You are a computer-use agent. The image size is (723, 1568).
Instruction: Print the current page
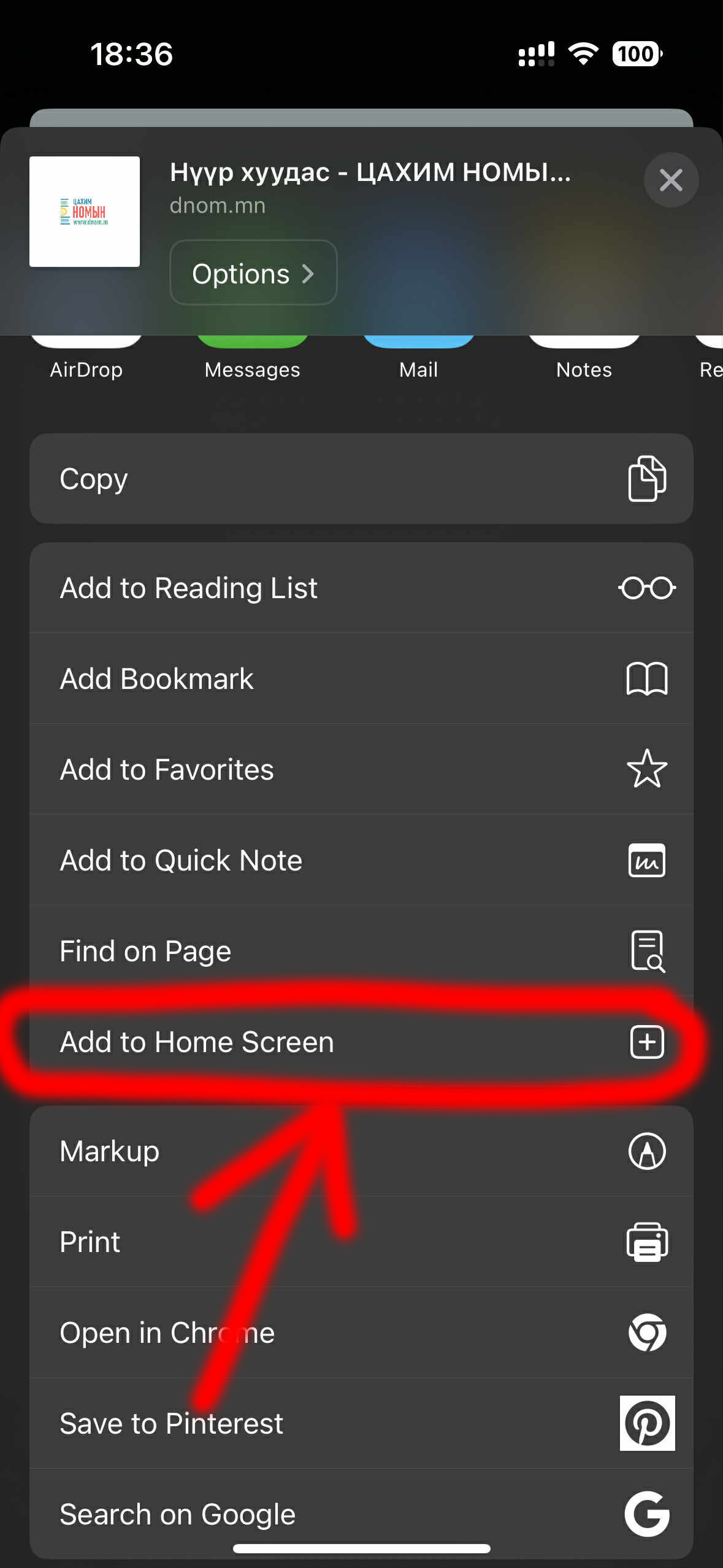pyautogui.click(x=361, y=1242)
